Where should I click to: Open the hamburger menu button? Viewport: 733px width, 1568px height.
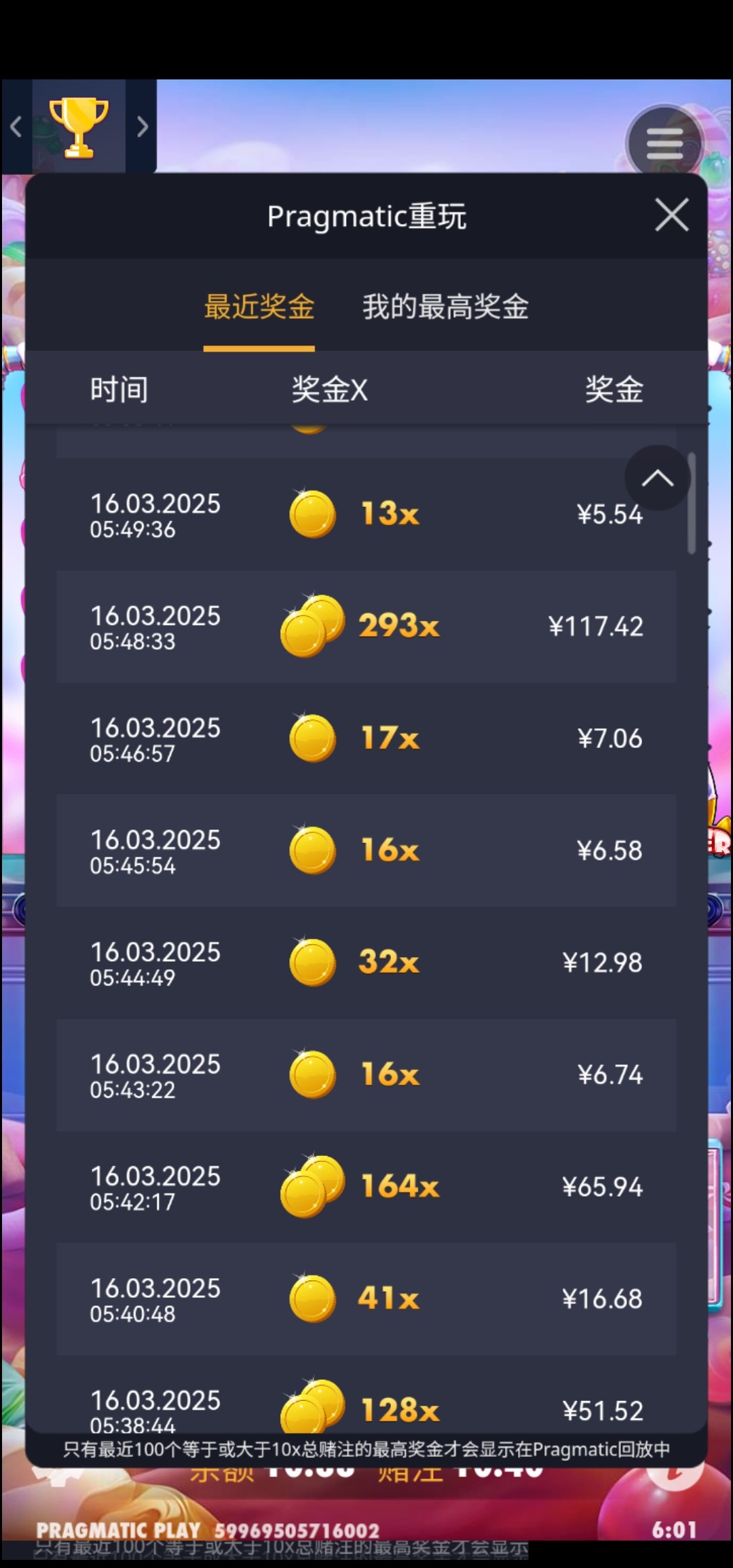pos(664,143)
